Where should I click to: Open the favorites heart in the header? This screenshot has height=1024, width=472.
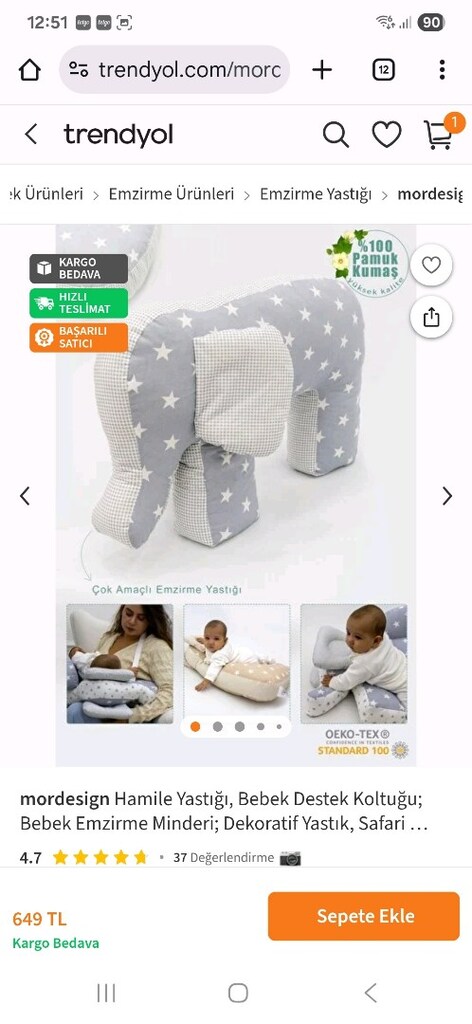tap(386, 135)
